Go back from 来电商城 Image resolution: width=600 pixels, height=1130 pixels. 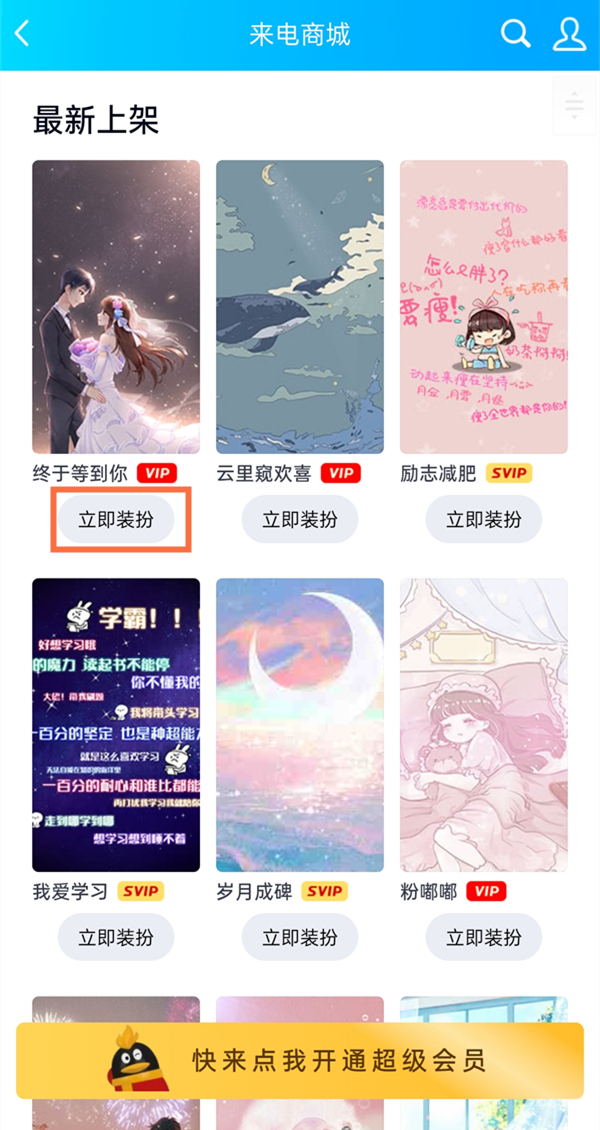(x=23, y=35)
